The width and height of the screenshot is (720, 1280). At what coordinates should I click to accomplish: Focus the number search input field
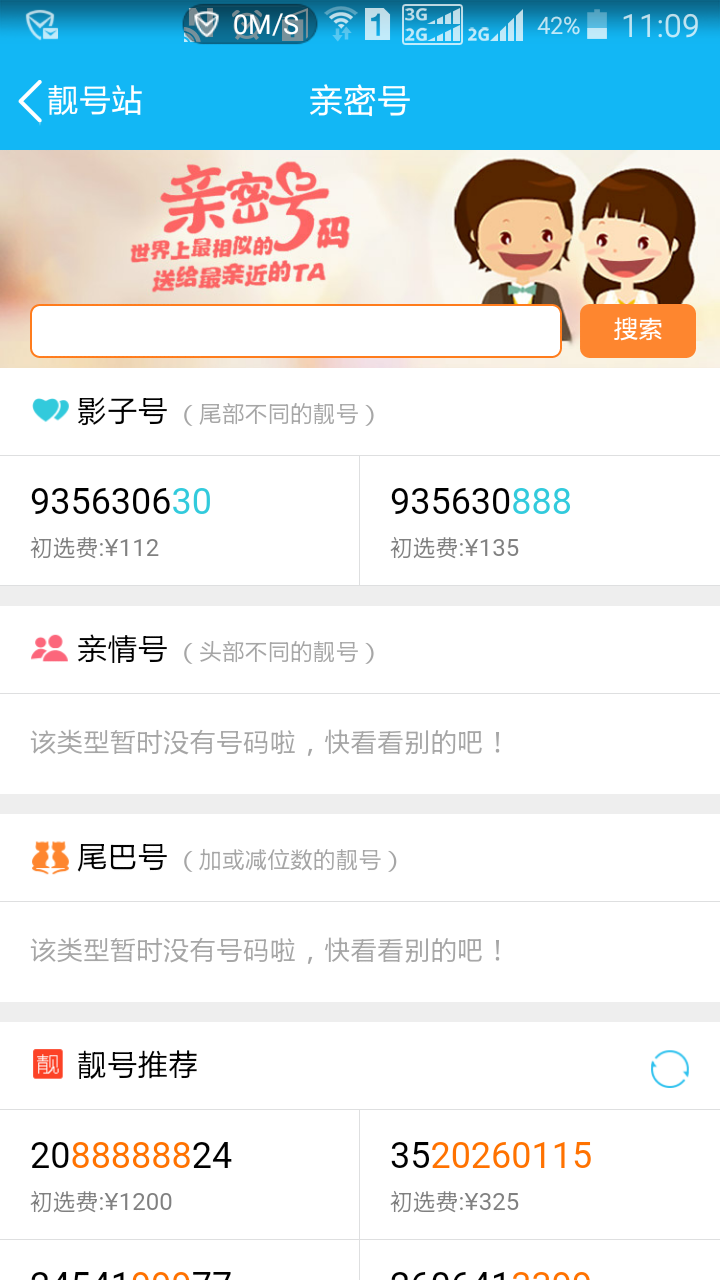coord(296,331)
